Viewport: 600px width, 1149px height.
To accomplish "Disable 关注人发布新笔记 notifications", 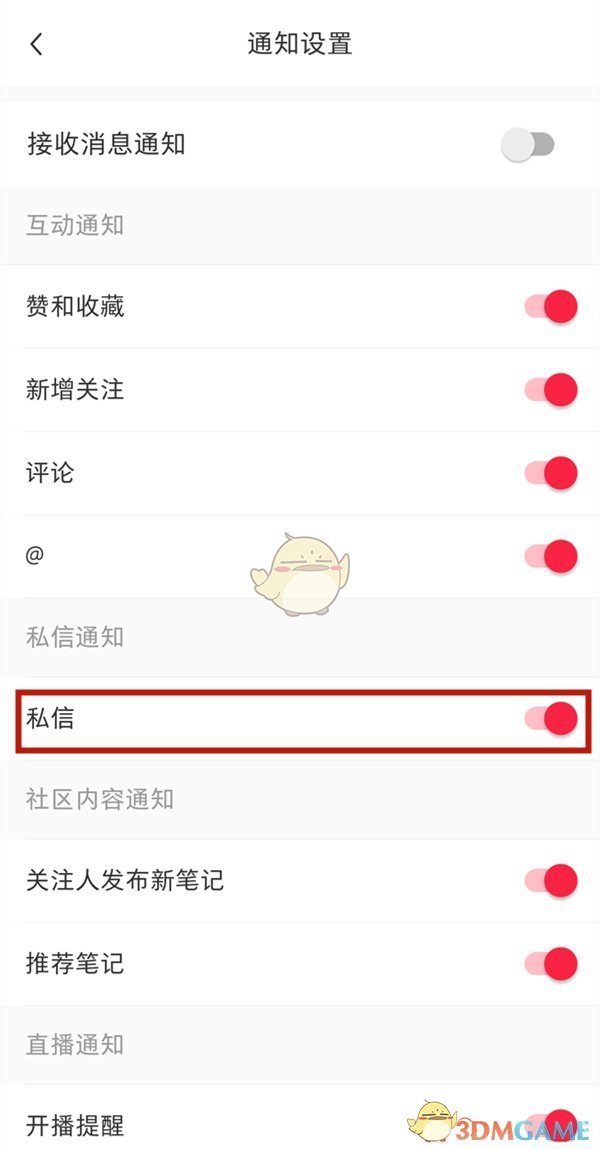I will tap(551, 880).
